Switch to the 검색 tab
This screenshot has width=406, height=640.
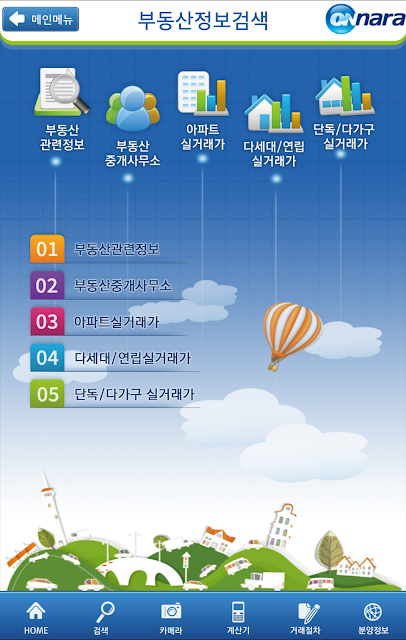tap(102, 618)
